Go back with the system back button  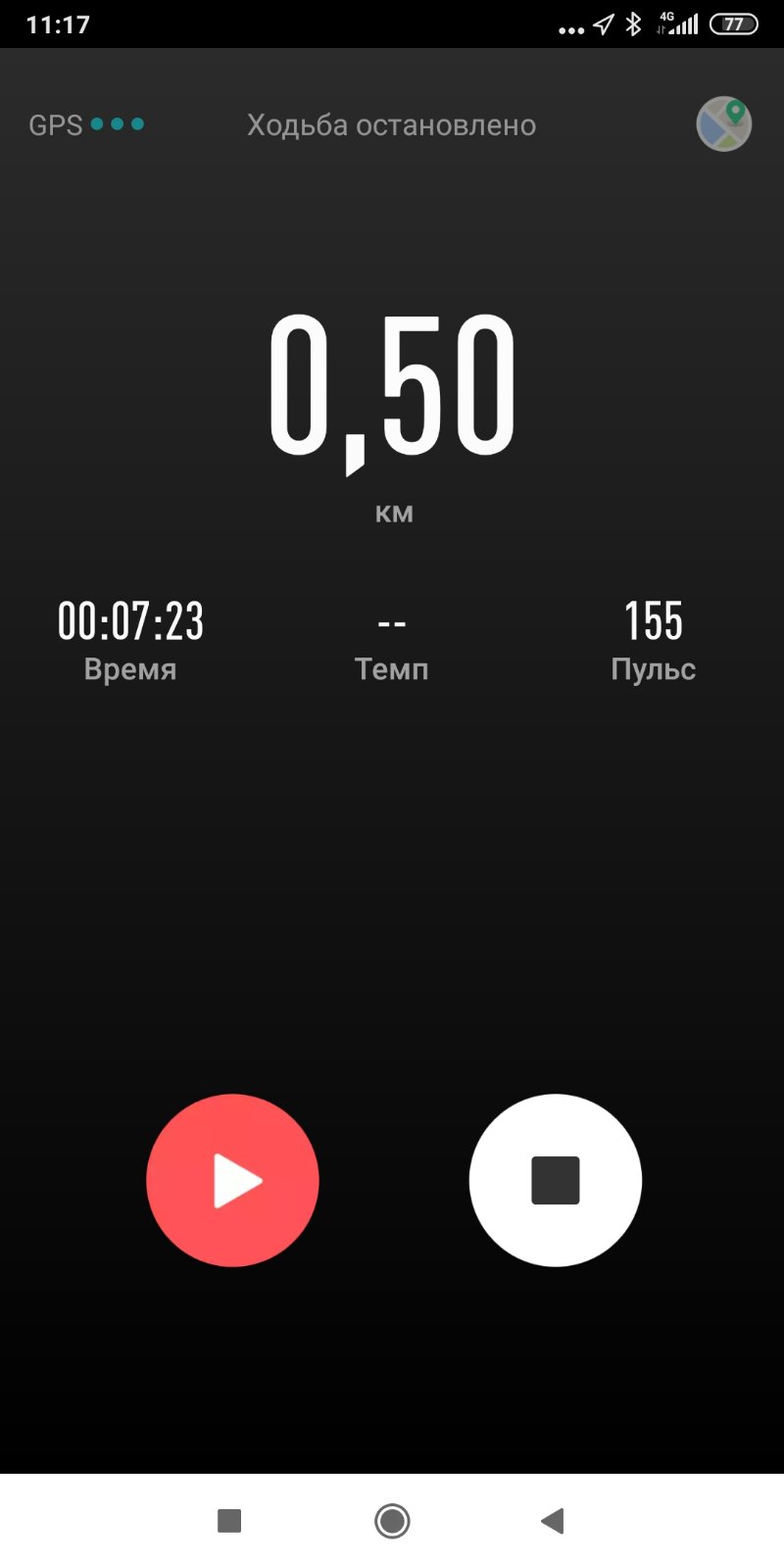(553, 1521)
